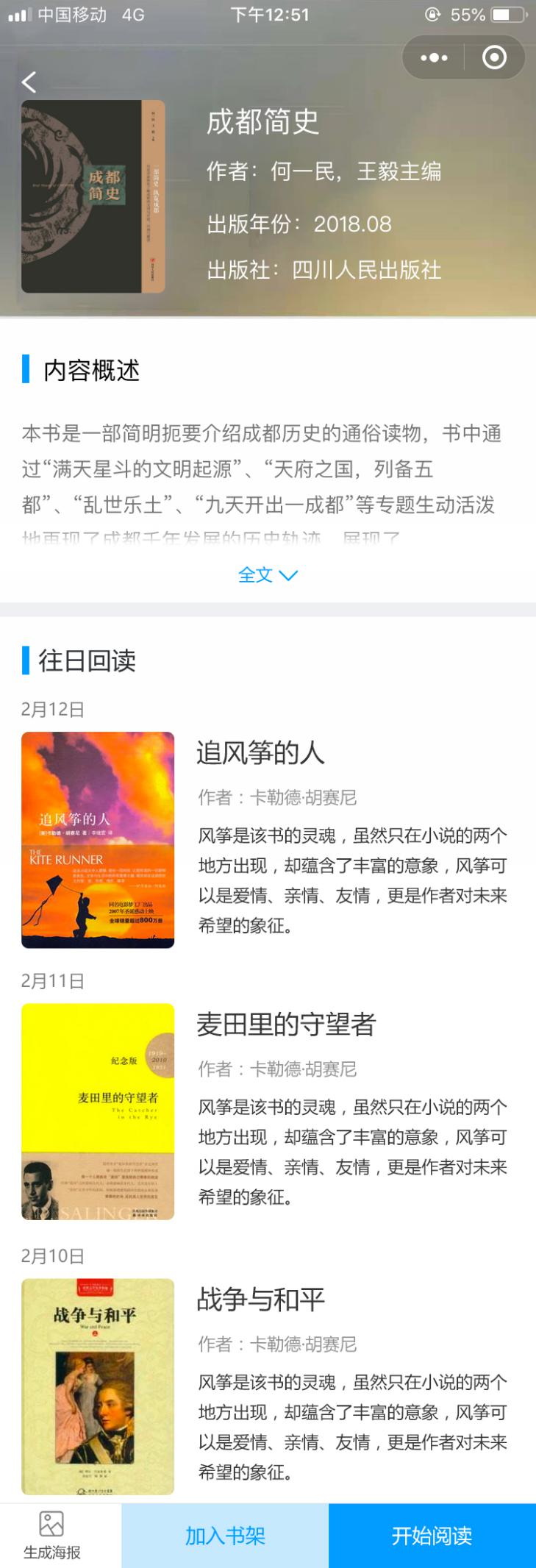
Task: Open the book 麦田里的守望者
Action: (x=286, y=1024)
